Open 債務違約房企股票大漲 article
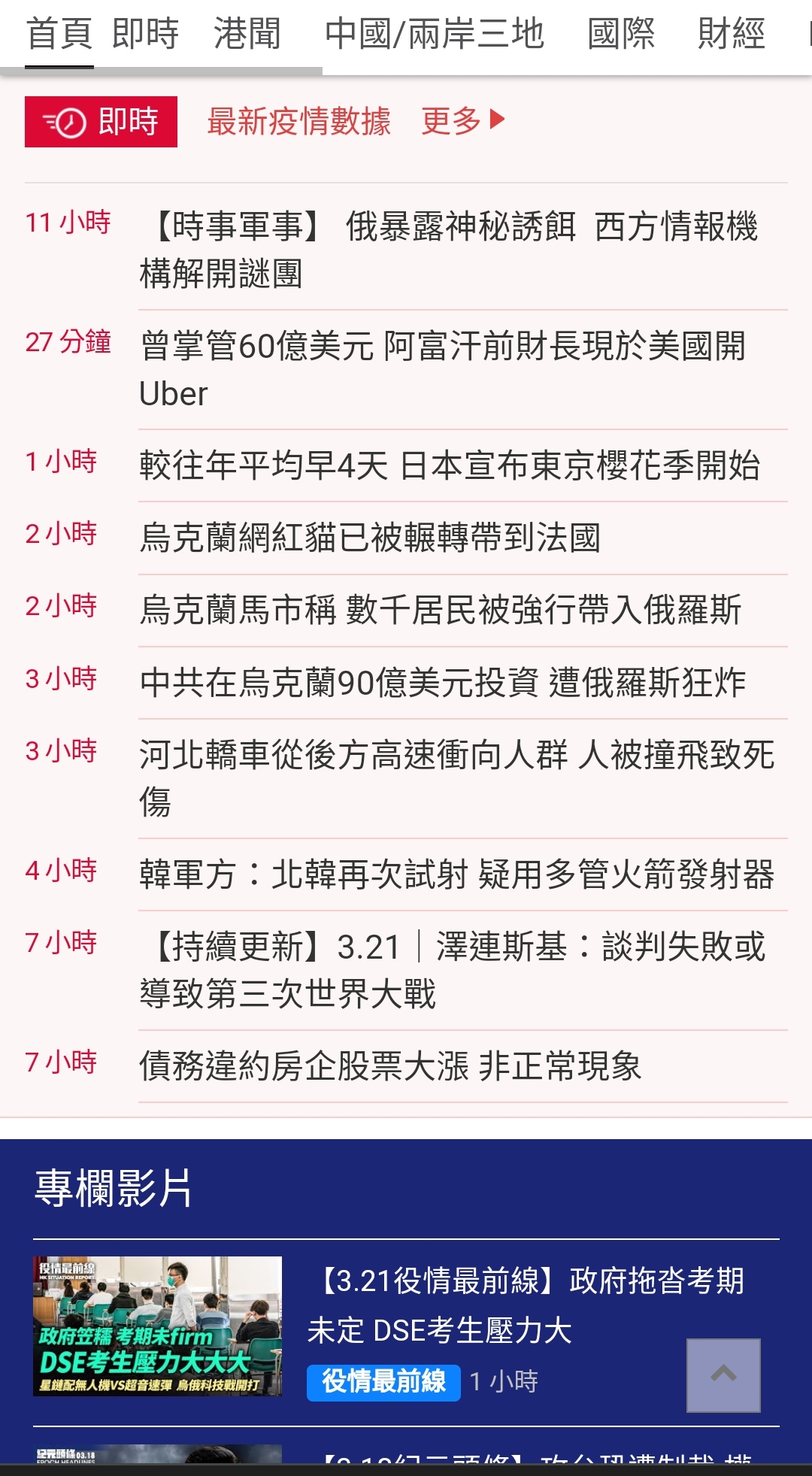The image size is (812, 1476). (390, 1066)
